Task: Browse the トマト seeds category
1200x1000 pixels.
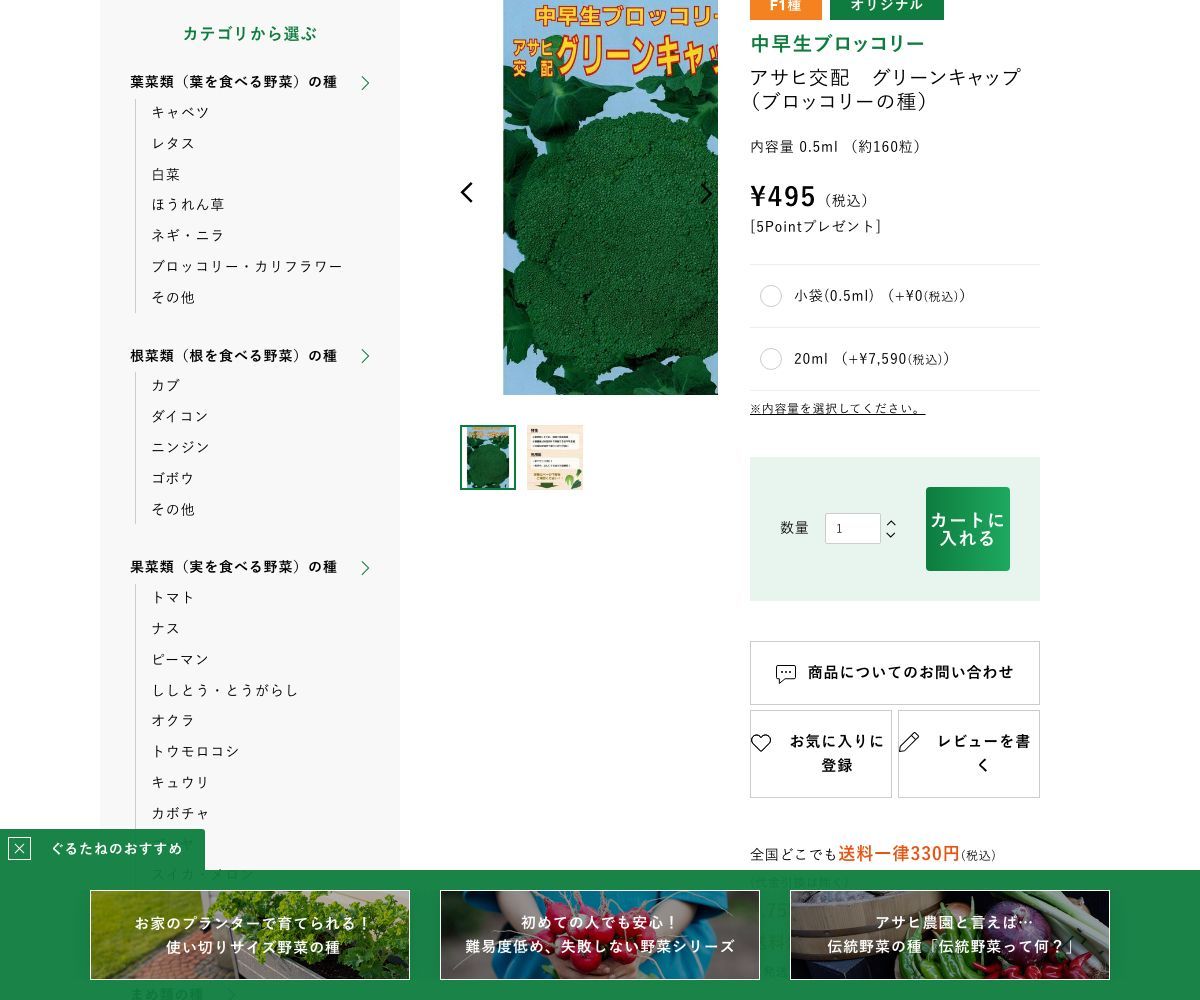Action: (173, 597)
